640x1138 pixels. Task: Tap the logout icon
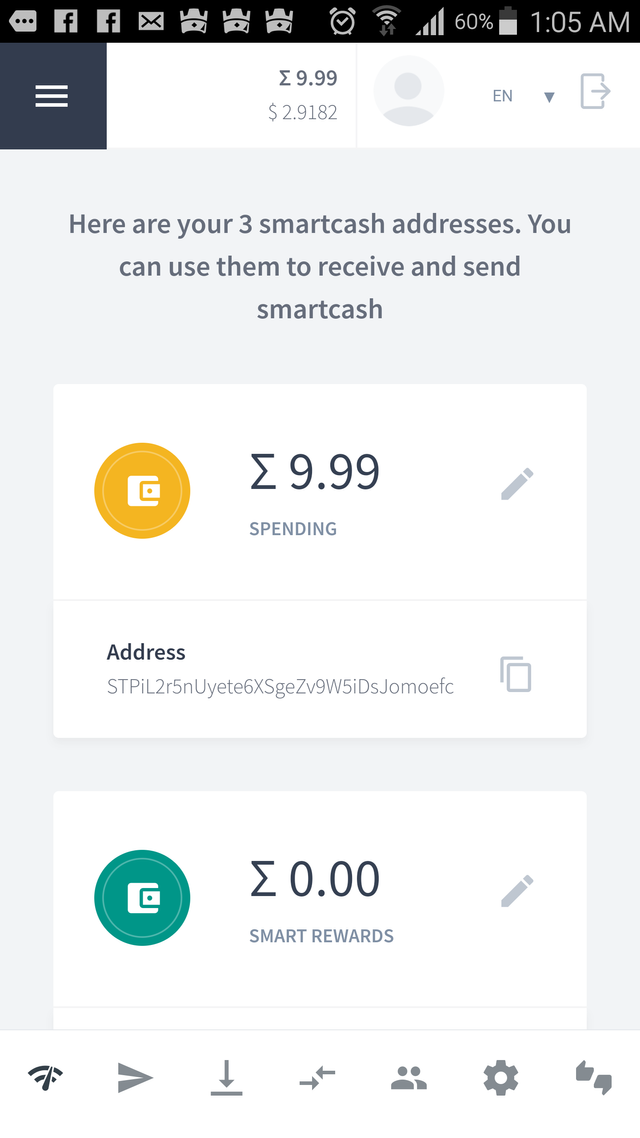pos(595,92)
